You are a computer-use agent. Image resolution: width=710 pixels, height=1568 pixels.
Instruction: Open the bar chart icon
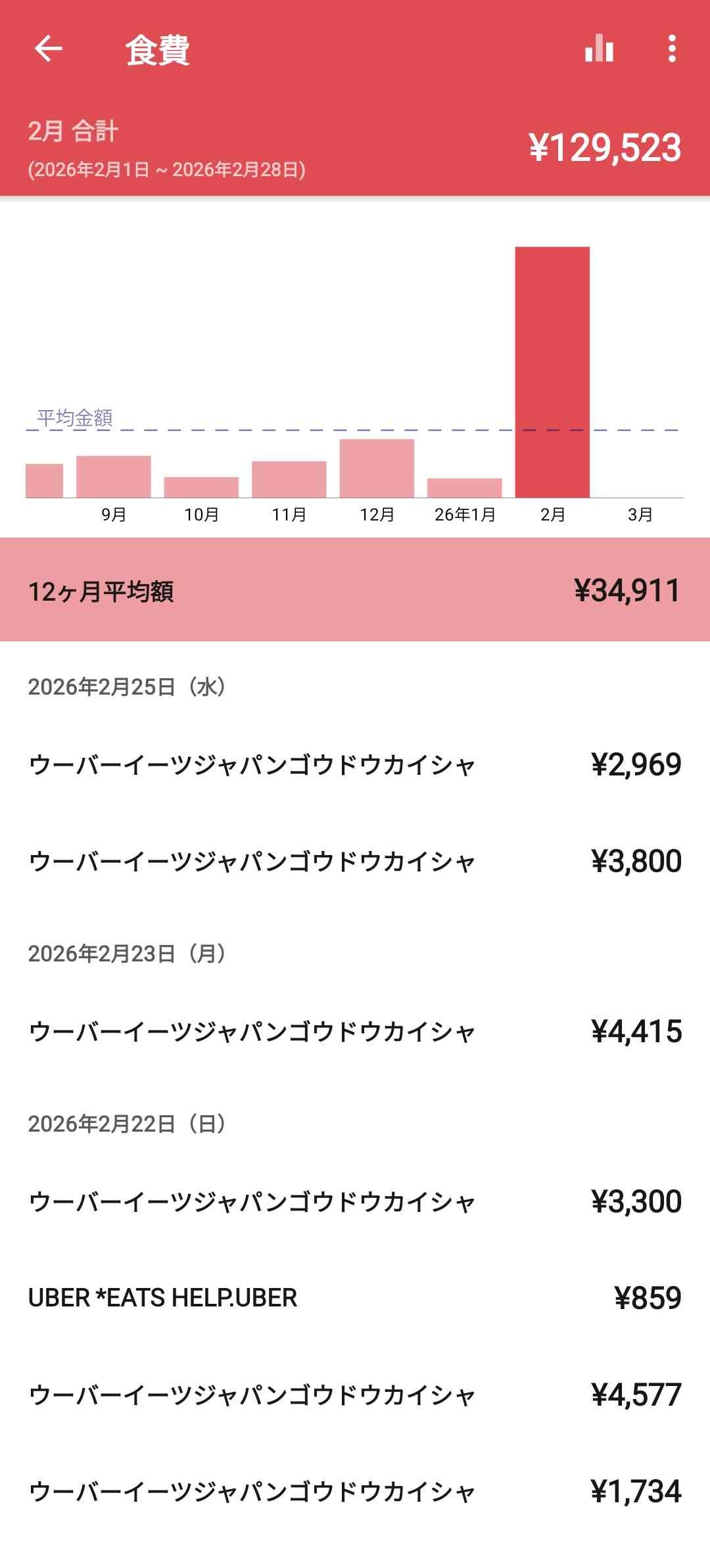[x=599, y=49]
